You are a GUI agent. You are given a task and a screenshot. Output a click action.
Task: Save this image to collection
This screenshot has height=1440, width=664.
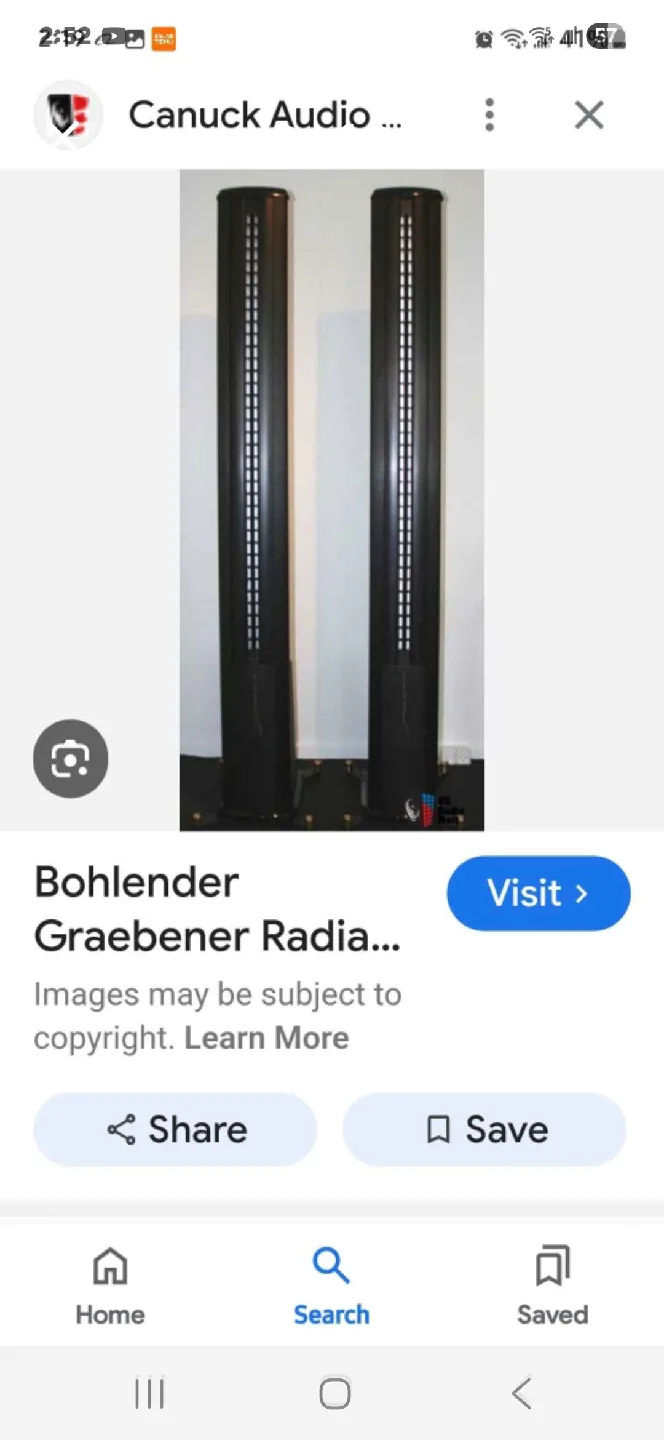(485, 1130)
